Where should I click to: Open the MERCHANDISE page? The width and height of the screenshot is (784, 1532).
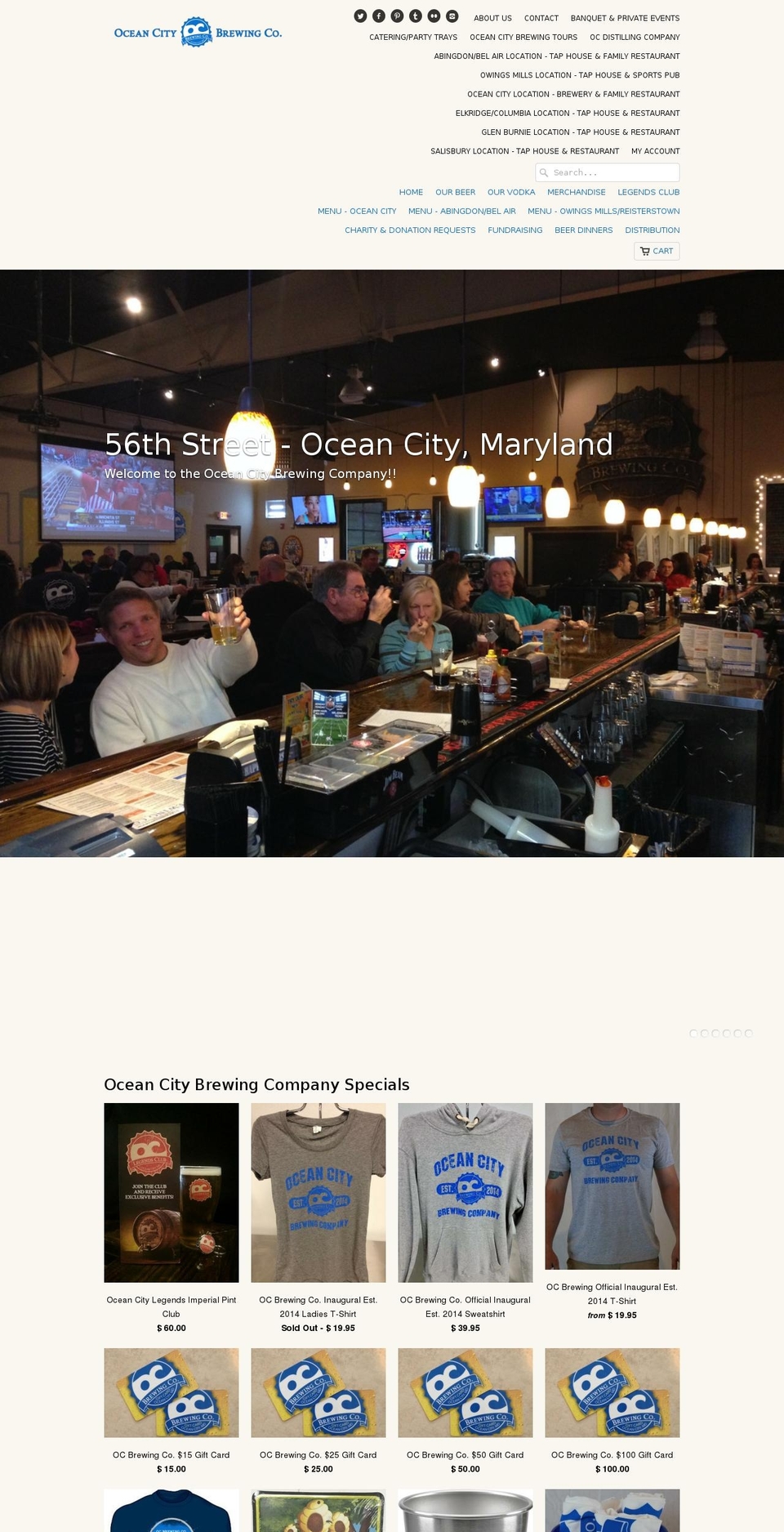577,192
